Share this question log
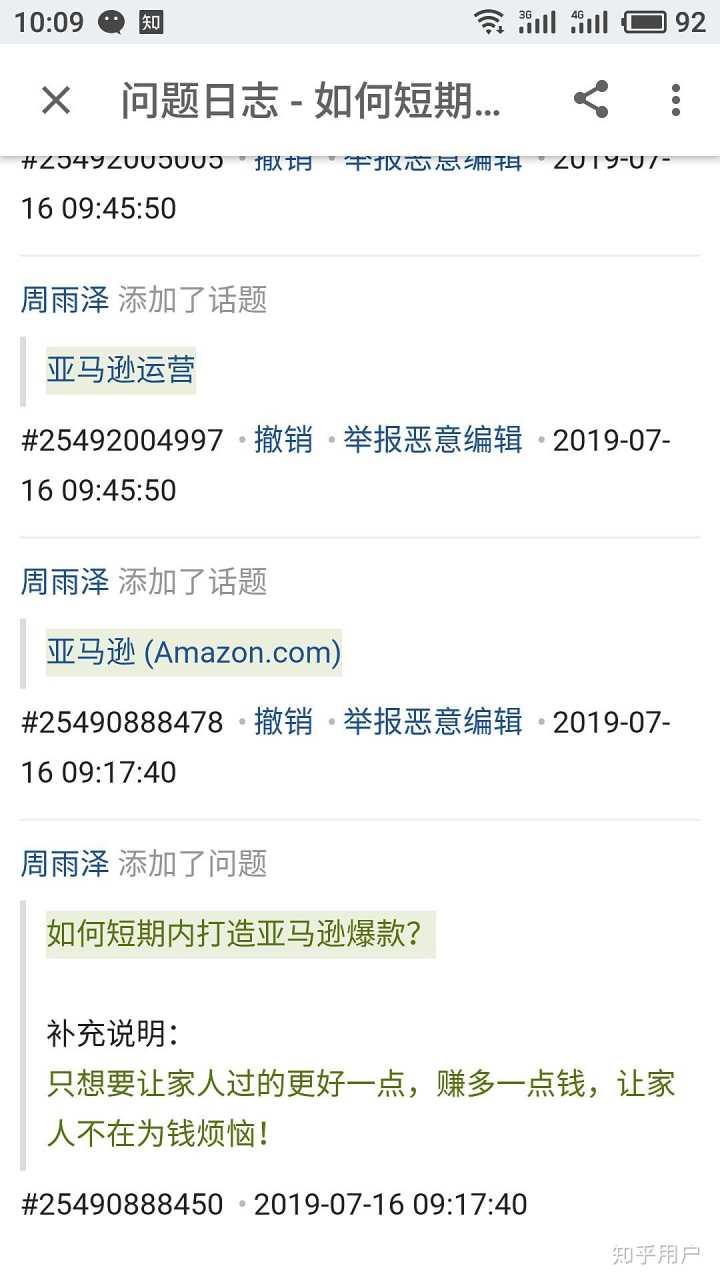 (591, 100)
